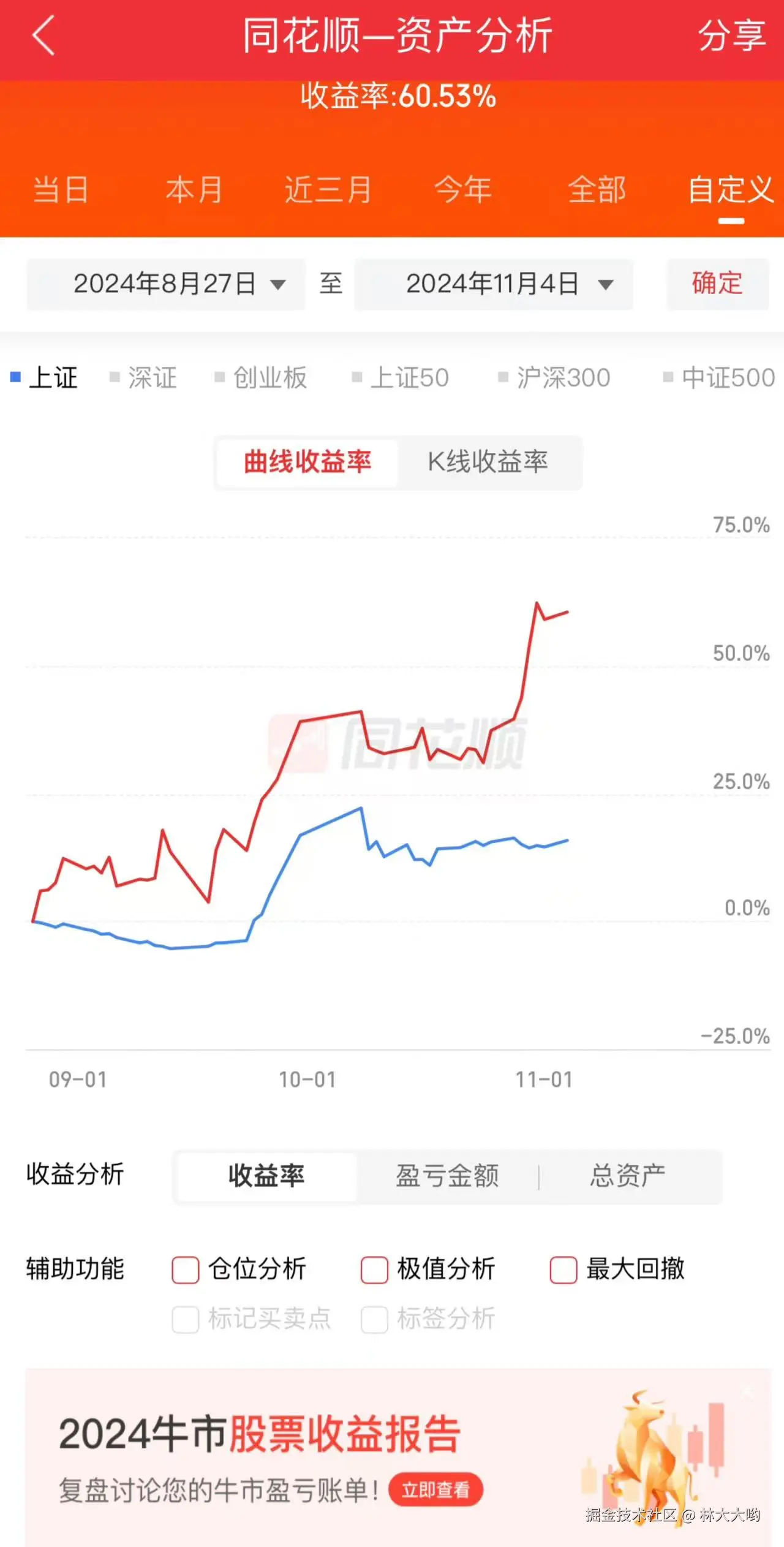The width and height of the screenshot is (784, 1547).
Task: Confirm date range with 确定 button
Action: pyautogui.click(x=717, y=284)
